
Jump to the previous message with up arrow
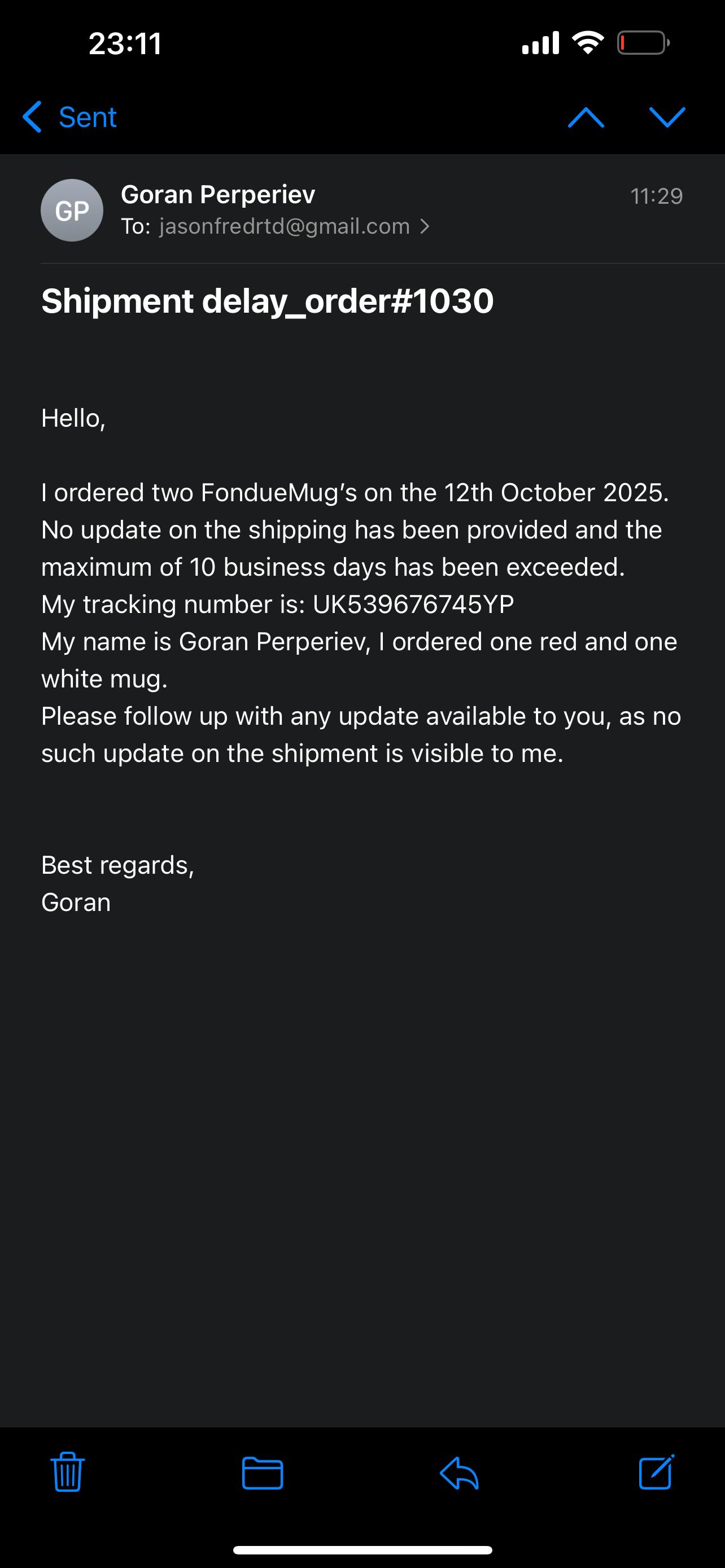[x=586, y=117]
